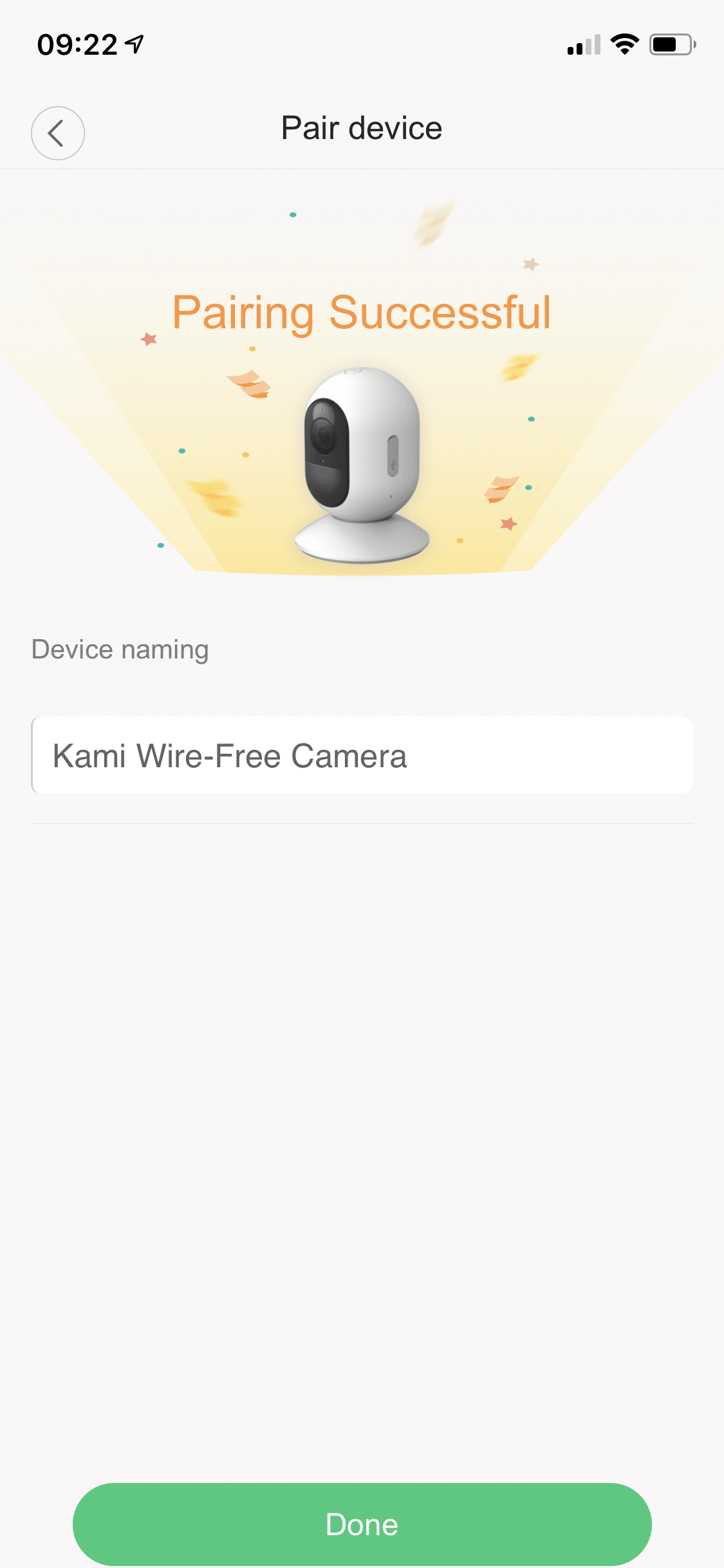
Task: Go back from Pair device screen
Action: pos(58,133)
